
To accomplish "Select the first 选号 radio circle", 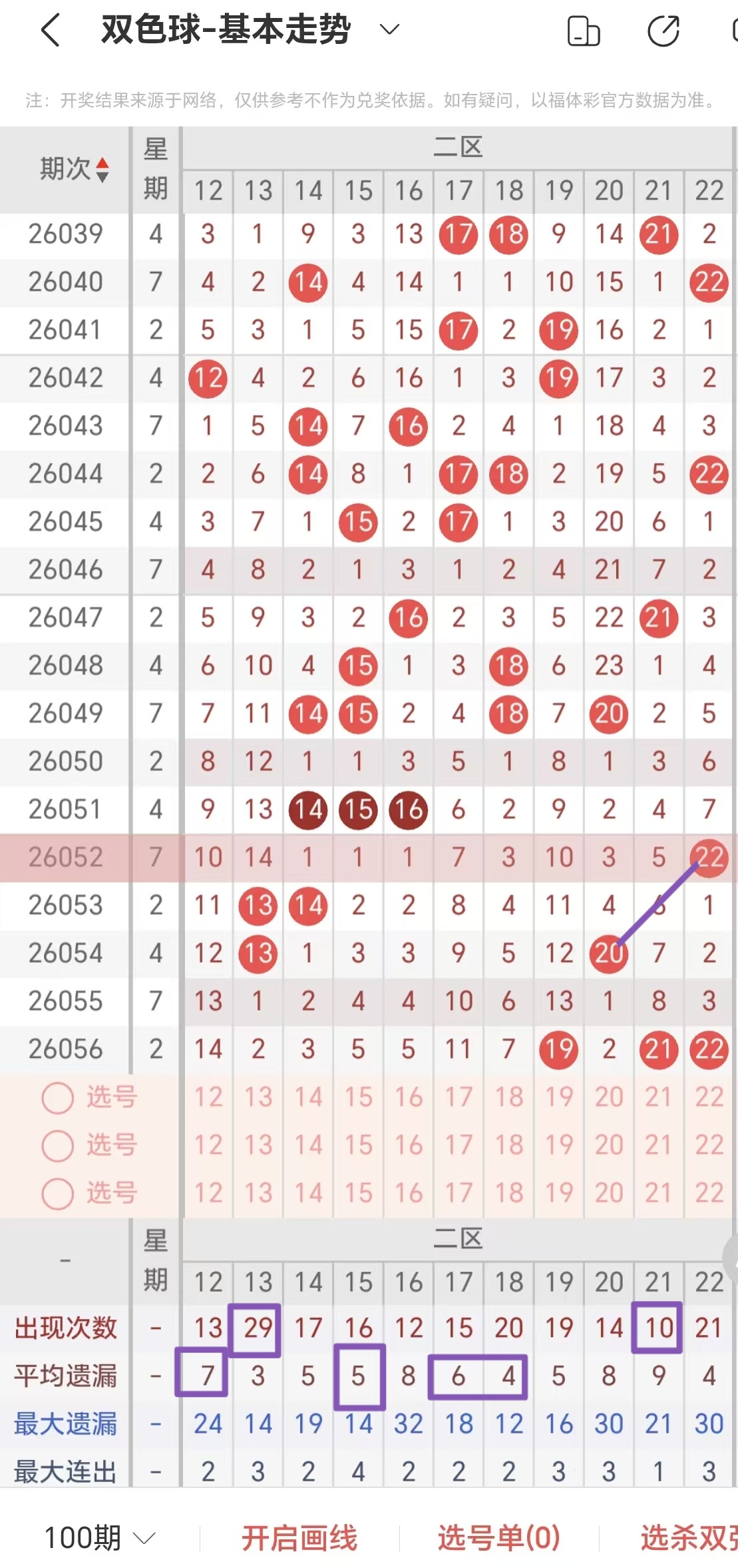I will tap(57, 1097).
